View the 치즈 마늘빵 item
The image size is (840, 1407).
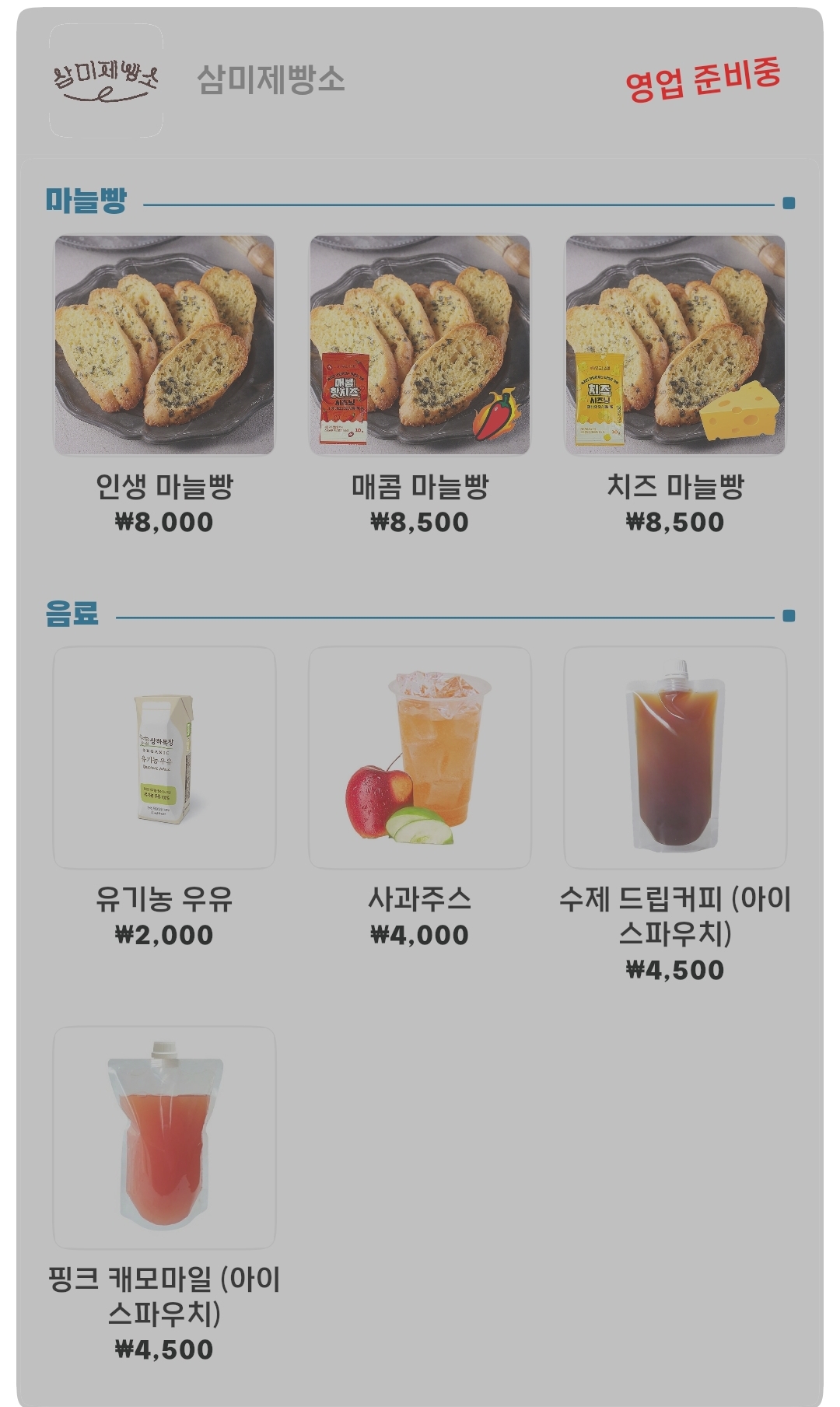675,385
